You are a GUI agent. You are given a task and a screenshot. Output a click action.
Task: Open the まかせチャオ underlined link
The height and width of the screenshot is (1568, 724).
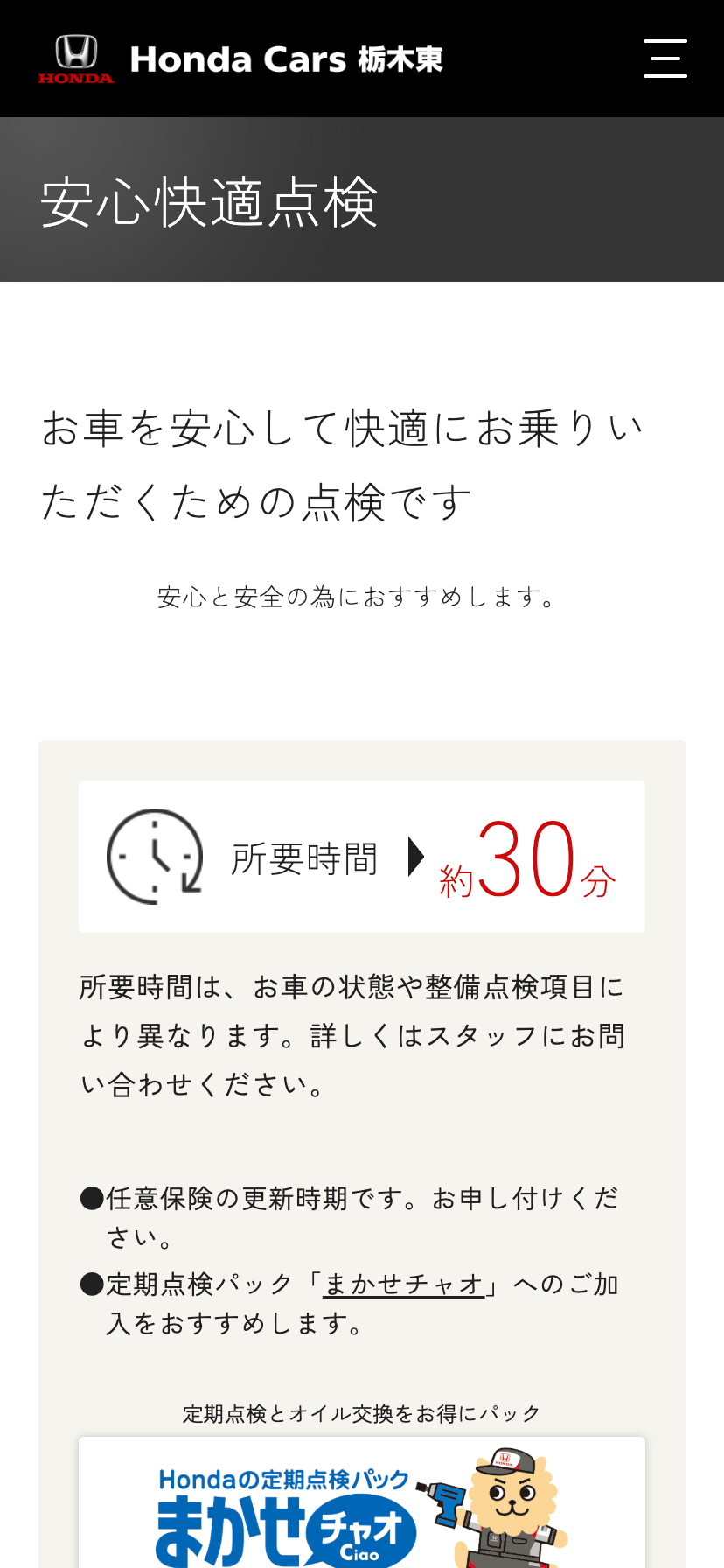tap(403, 1284)
